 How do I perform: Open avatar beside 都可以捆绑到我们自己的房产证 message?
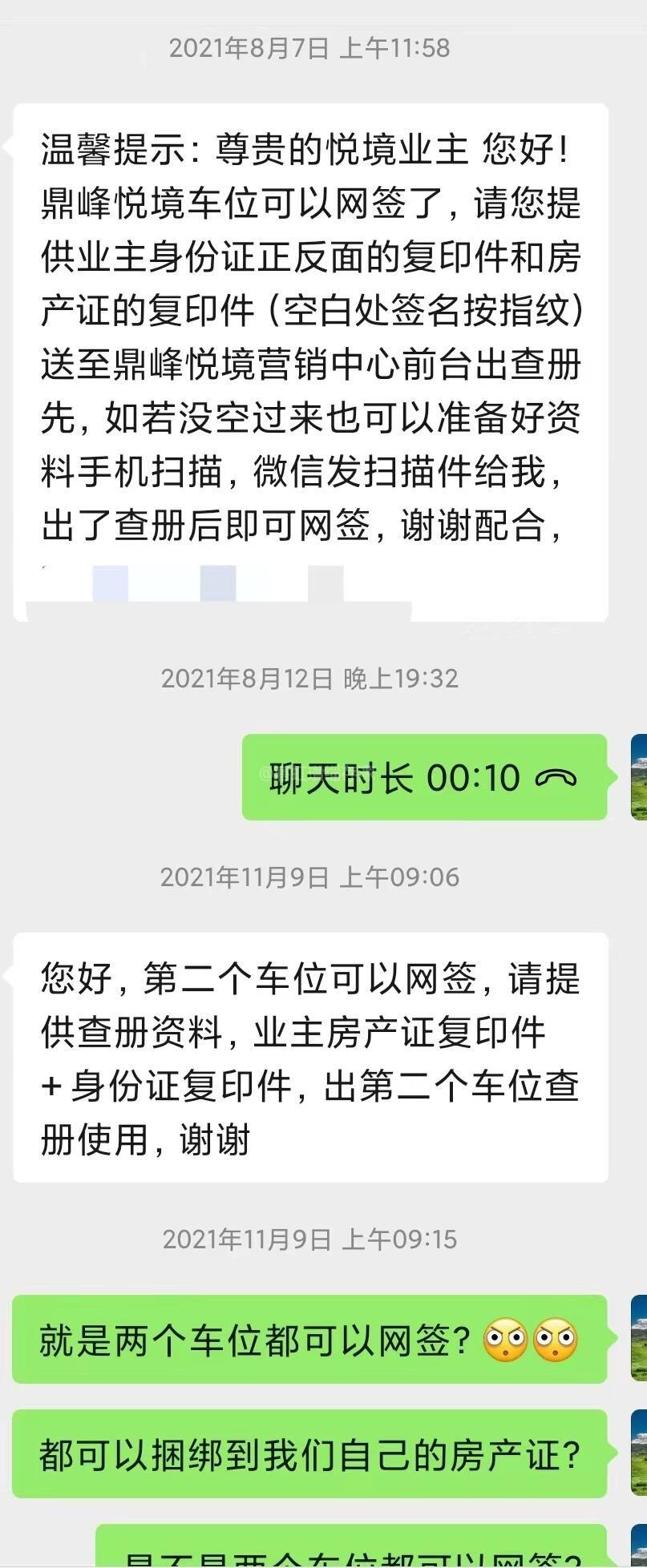tap(639, 1454)
